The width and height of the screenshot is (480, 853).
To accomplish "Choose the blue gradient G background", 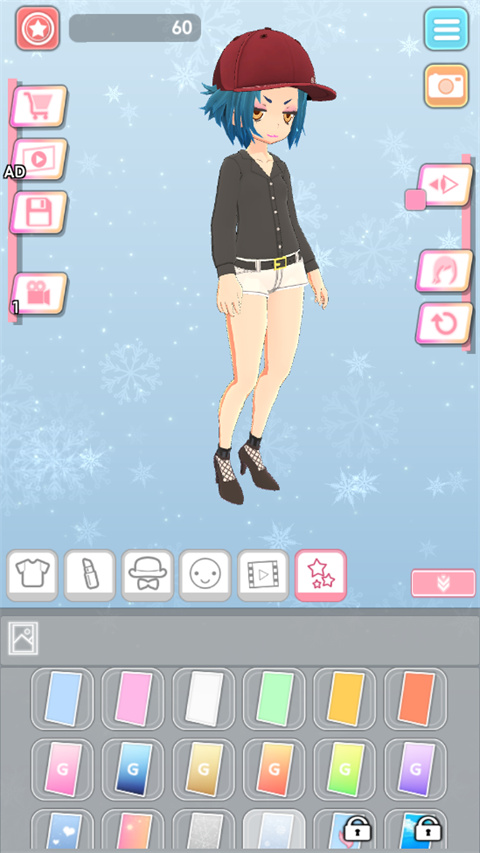I will click(133, 769).
